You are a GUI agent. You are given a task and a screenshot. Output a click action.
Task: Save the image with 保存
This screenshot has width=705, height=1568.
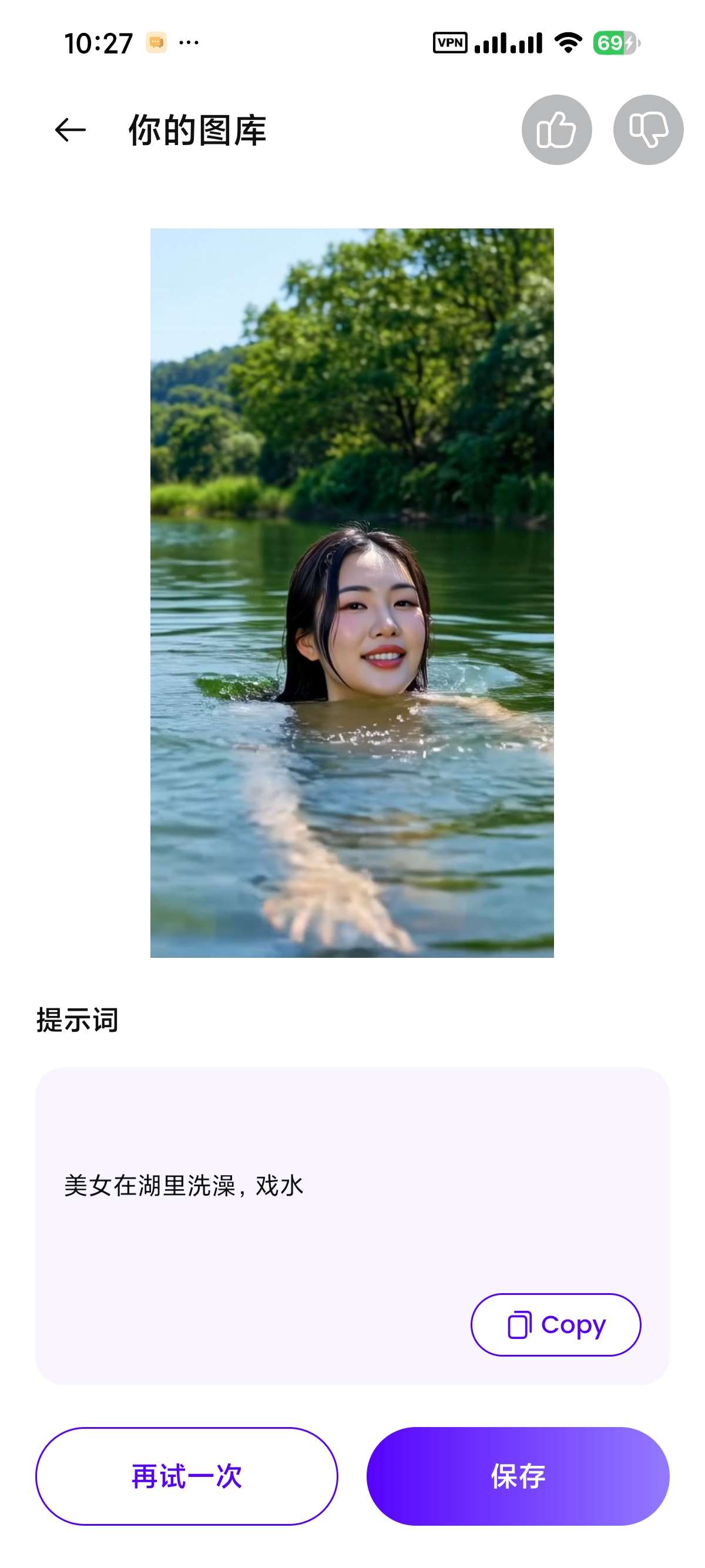pos(518,1476)
